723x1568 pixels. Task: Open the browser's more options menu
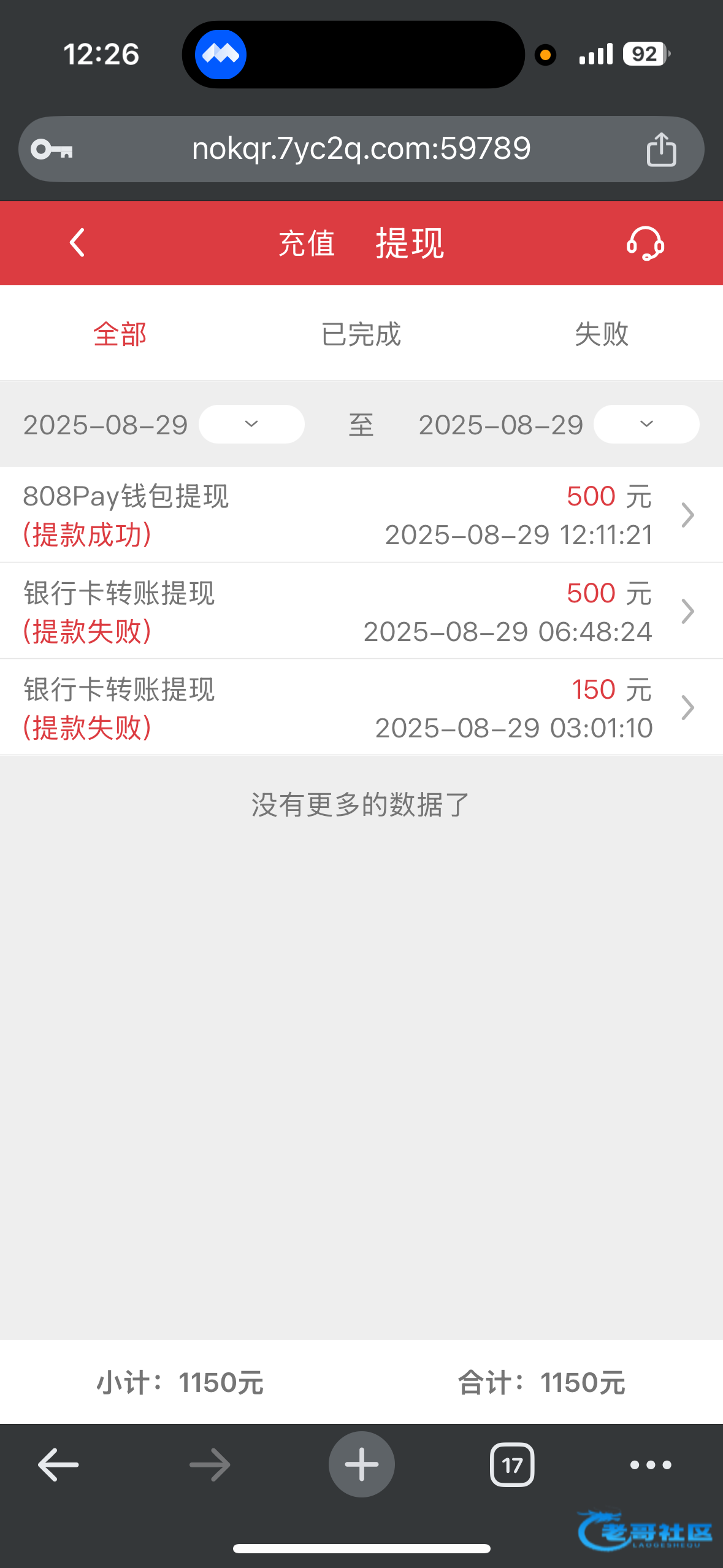click(x=651, y=1465)
